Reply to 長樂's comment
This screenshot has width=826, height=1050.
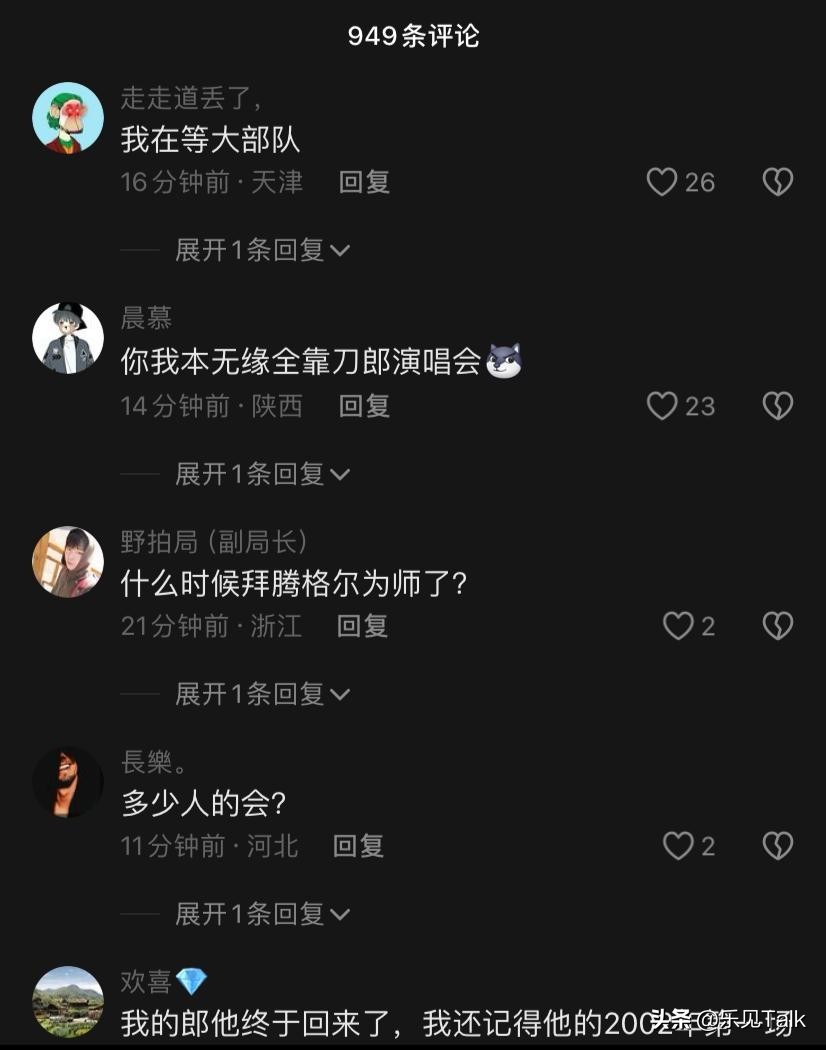point(359,846)
